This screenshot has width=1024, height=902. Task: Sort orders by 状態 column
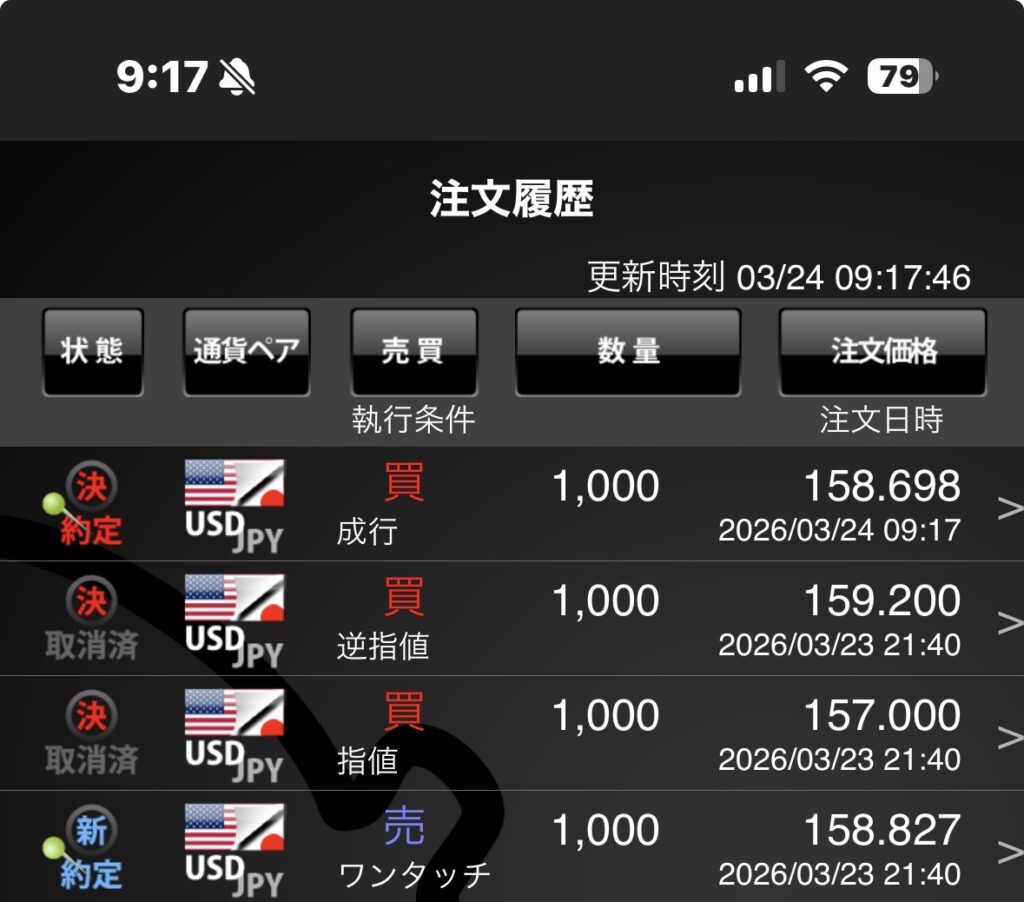point(92,351)
